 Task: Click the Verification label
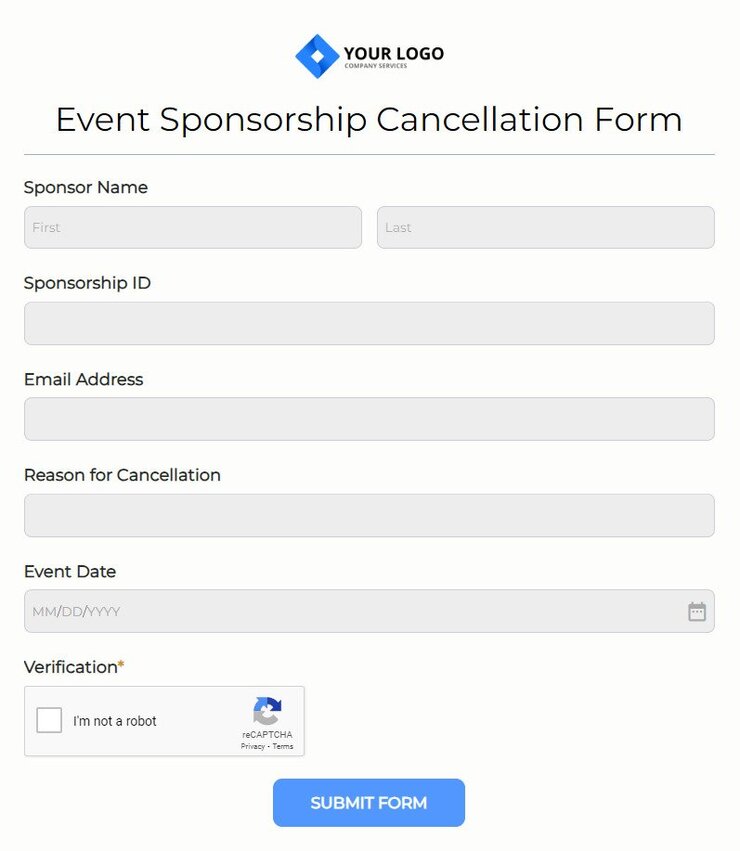pyautogui.click(x=68, y=667)
